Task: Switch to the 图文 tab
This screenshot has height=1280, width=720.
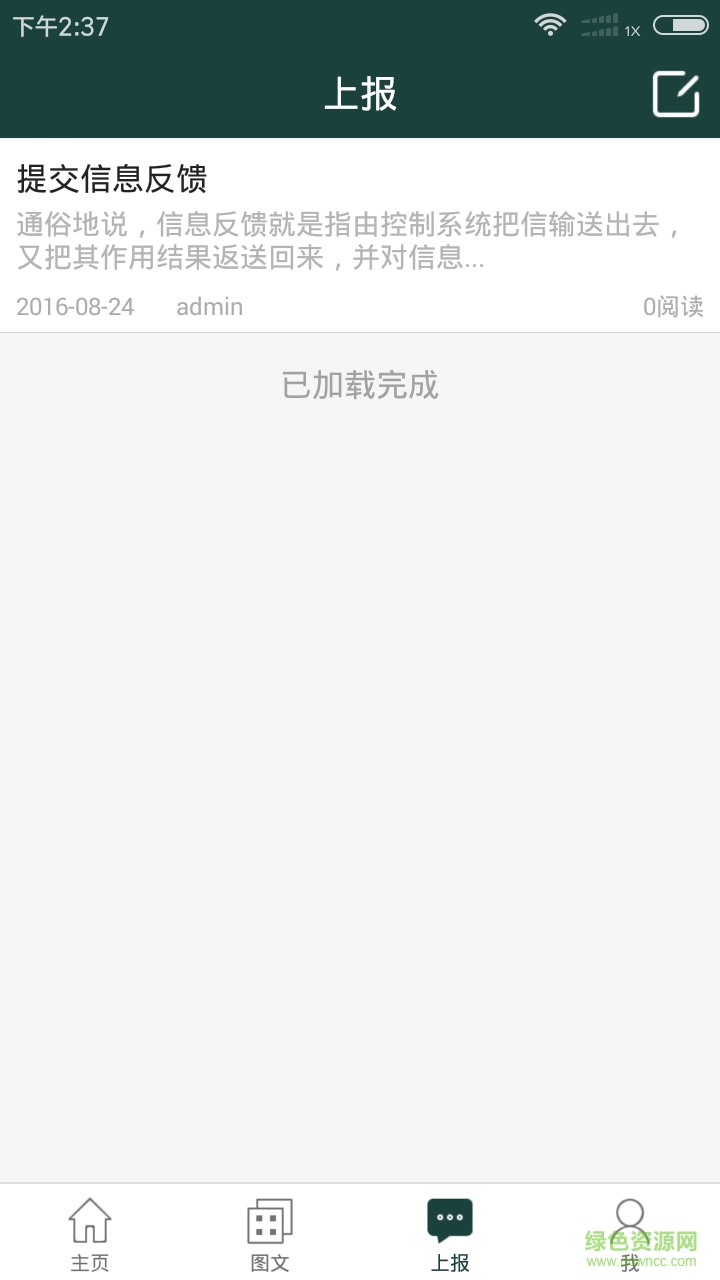Action: 268,1233
